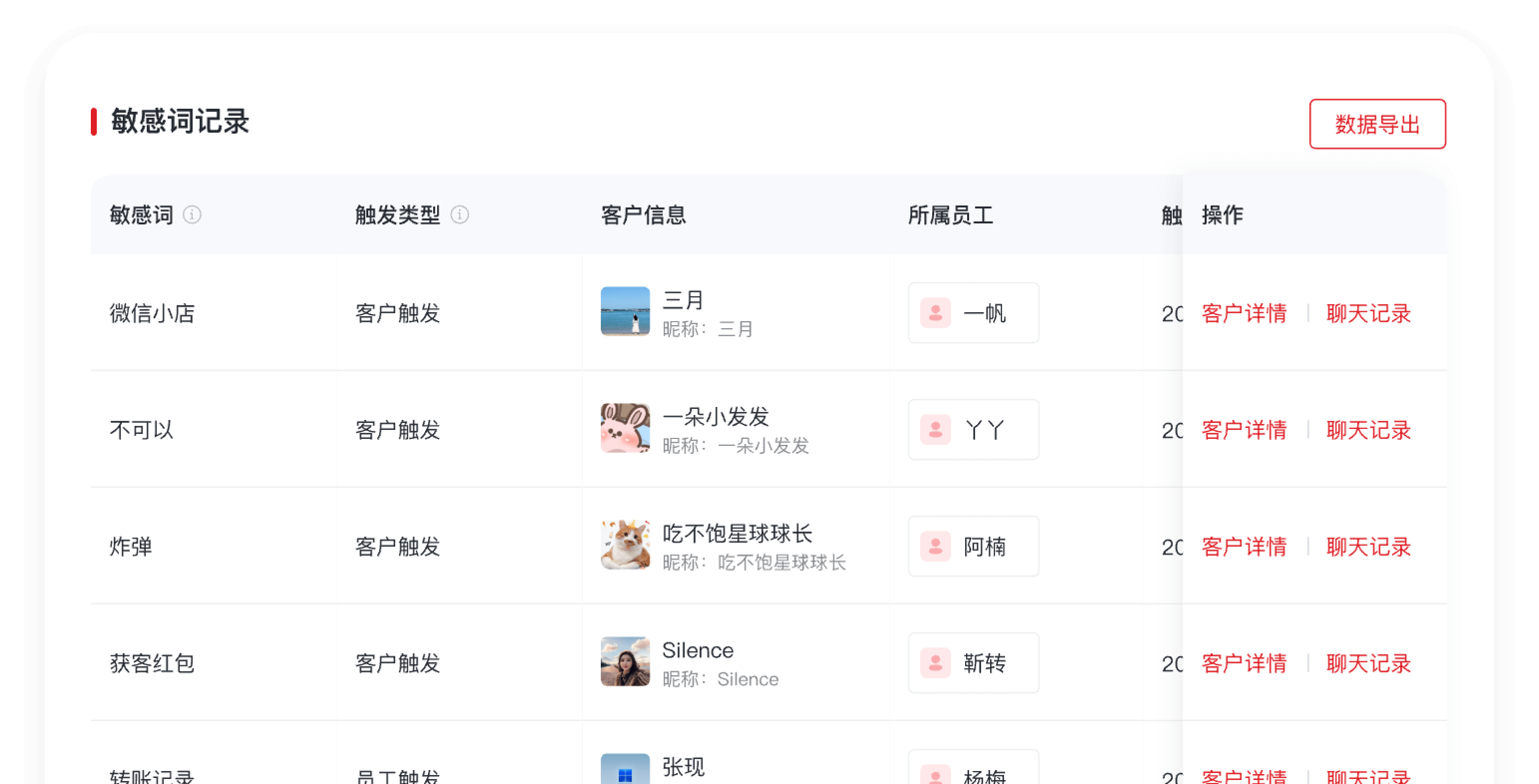
Task: View 客户详情 for 一朵小发发
Action: tap(1244, 430)
